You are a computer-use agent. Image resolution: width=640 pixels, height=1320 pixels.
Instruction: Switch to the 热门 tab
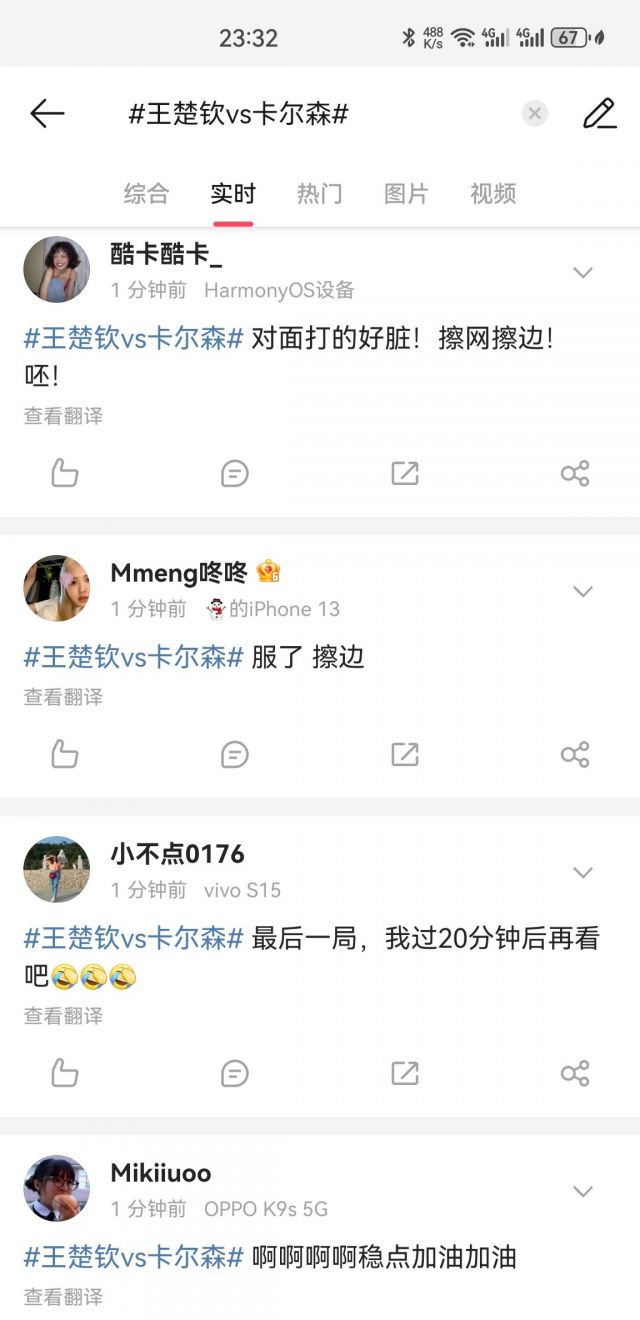click(x=319, y=193)
